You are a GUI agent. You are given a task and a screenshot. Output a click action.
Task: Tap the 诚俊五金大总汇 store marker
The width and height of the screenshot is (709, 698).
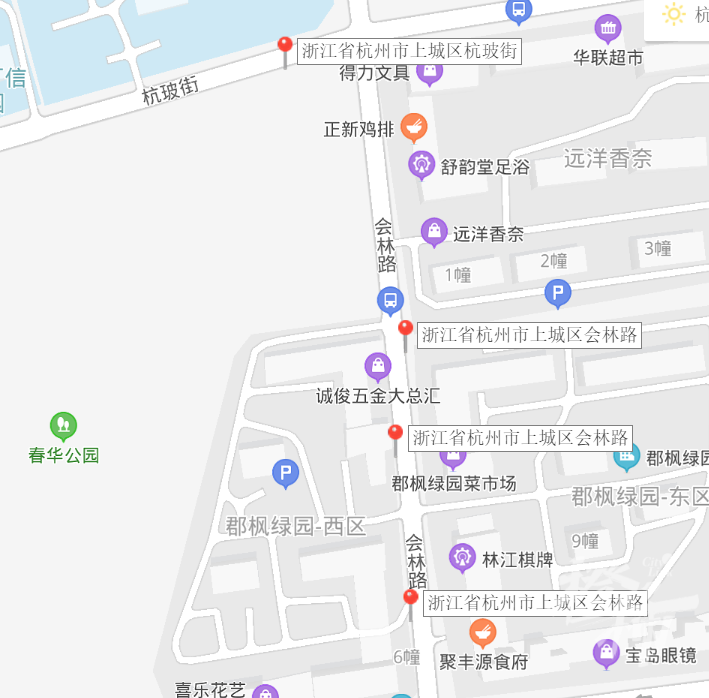(x=378, y=367)
